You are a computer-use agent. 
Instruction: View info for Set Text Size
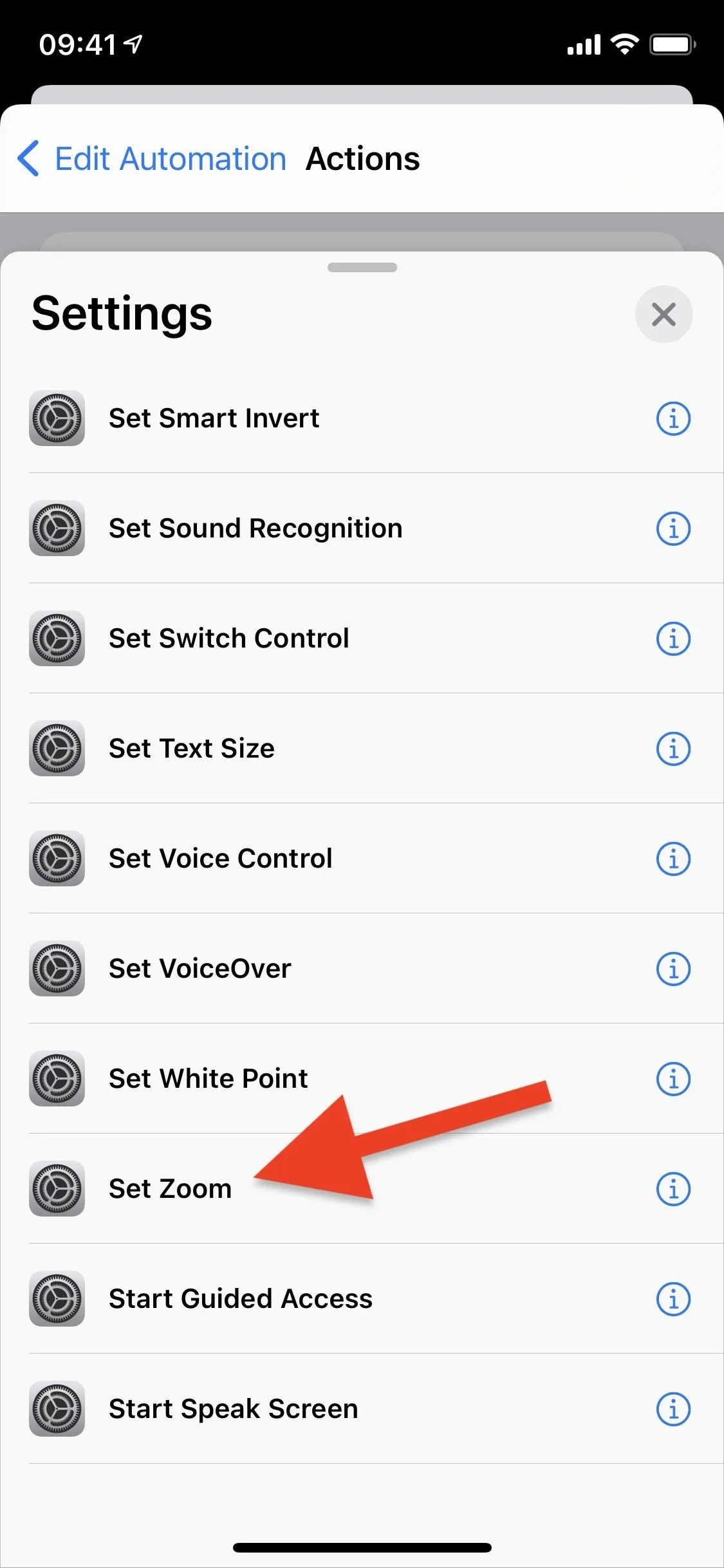(673, 749)
